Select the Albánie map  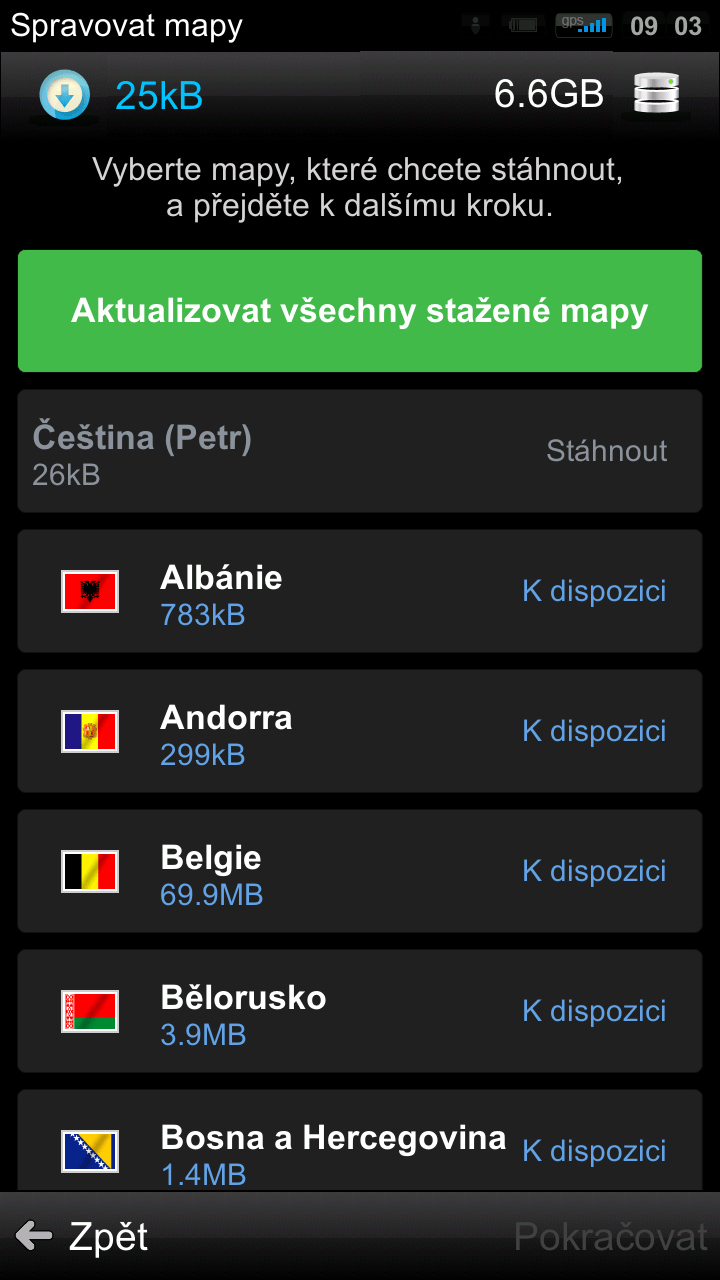(360, 591)
